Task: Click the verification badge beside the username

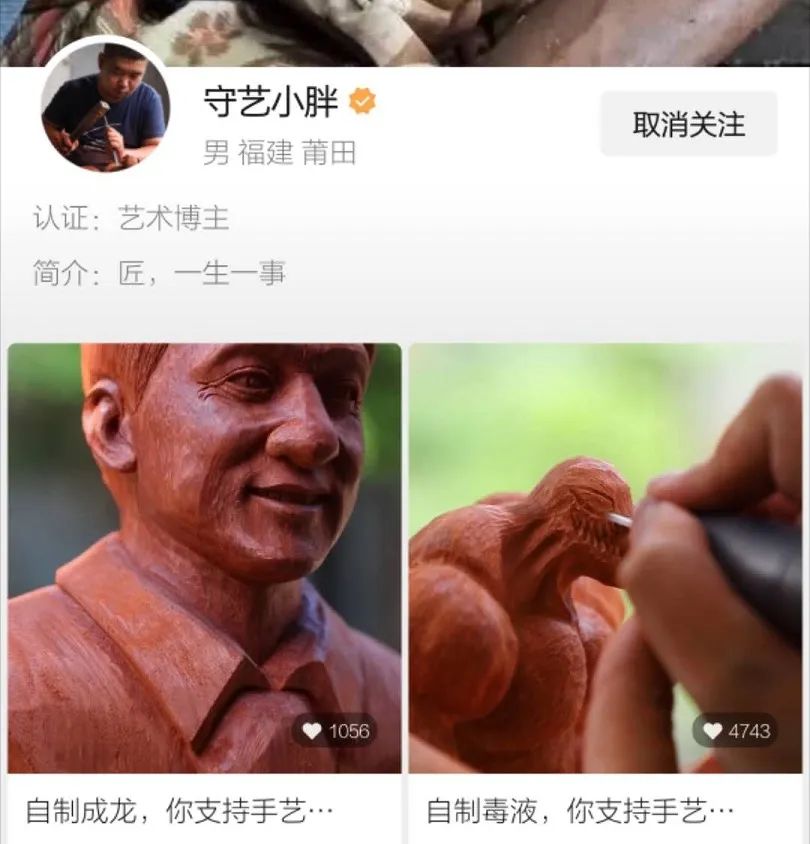Action: coord(362,100)
